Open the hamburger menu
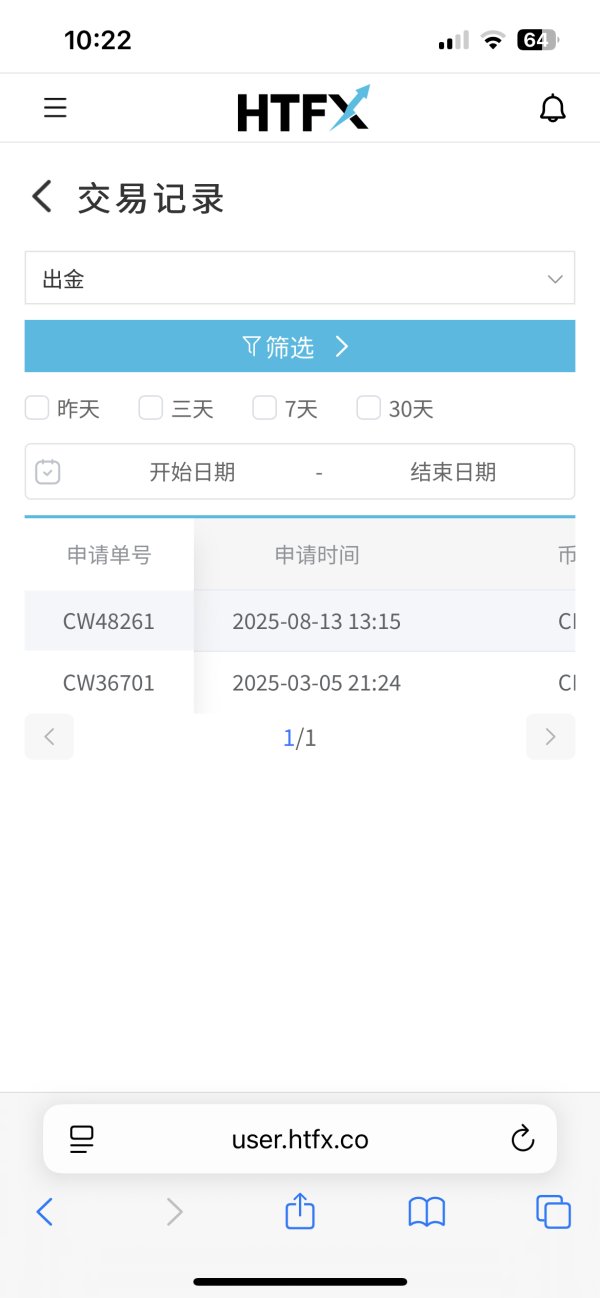 pos(55,107)
